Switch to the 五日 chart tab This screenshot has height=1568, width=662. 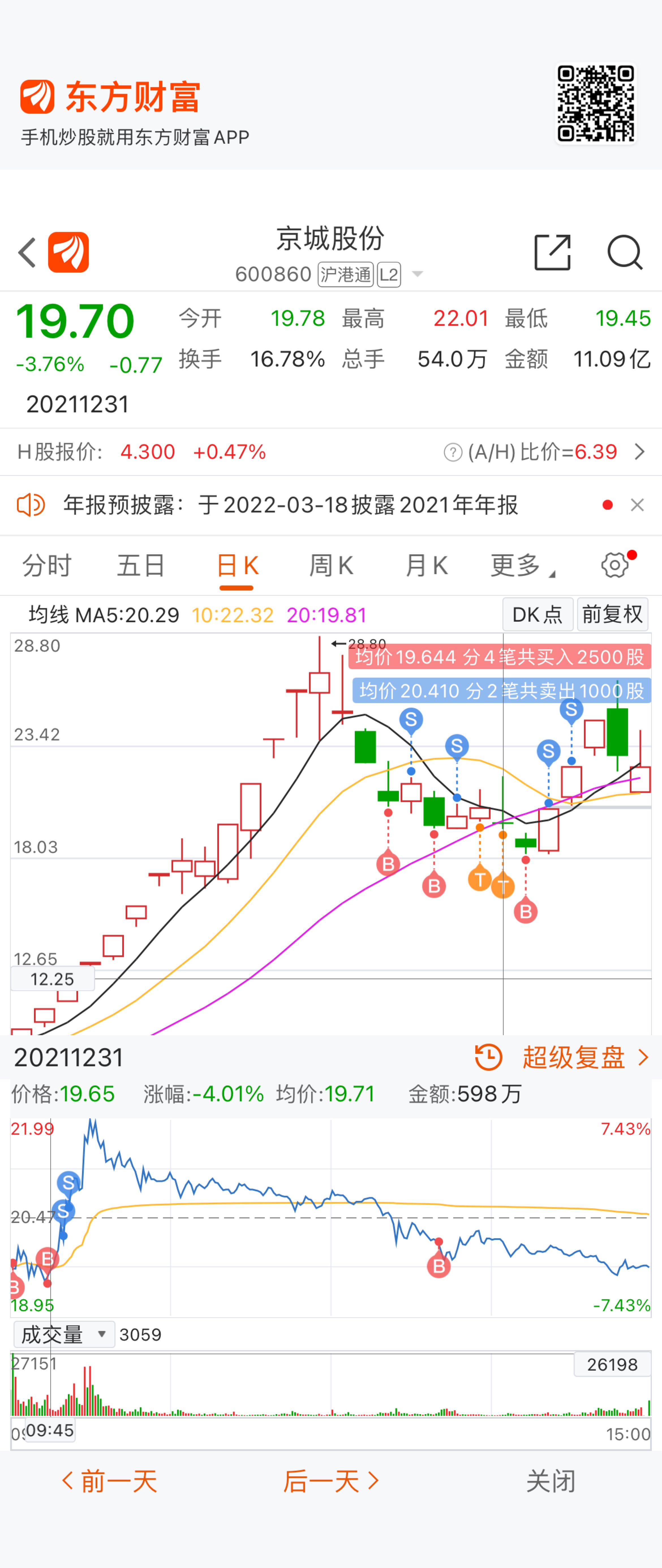click(141, 565)
